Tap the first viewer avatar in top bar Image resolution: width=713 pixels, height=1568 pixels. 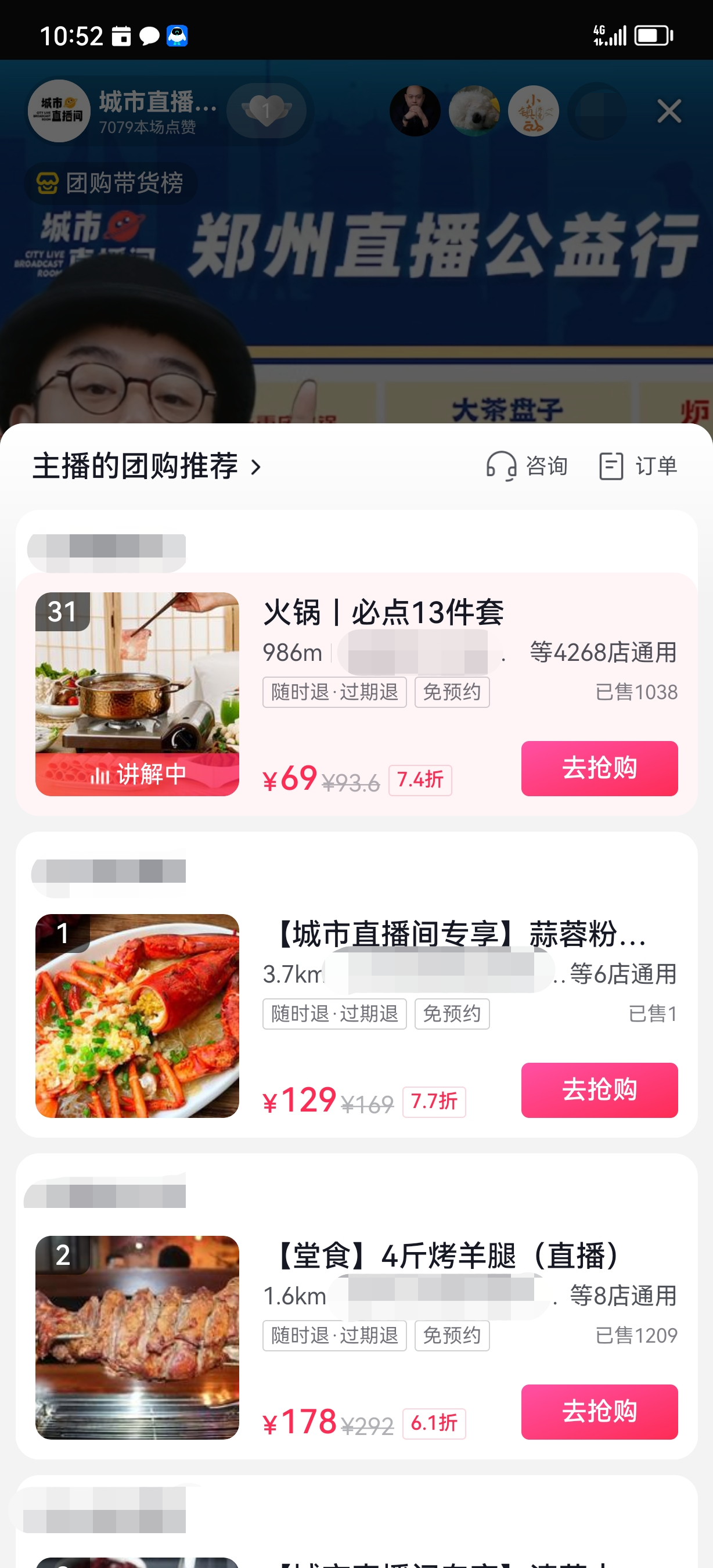click(x=416, y=112)
